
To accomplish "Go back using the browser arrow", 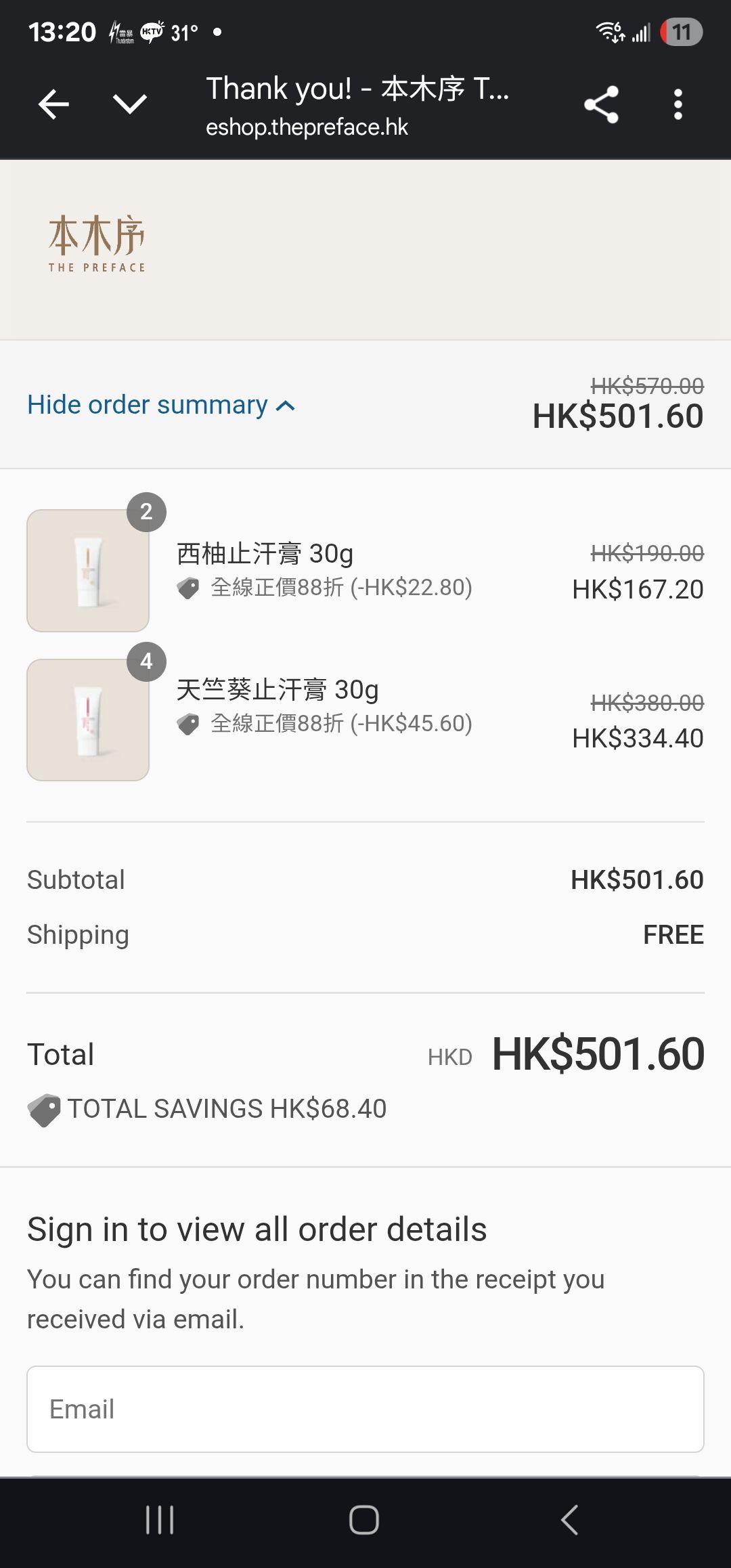I will click(54, 105).
